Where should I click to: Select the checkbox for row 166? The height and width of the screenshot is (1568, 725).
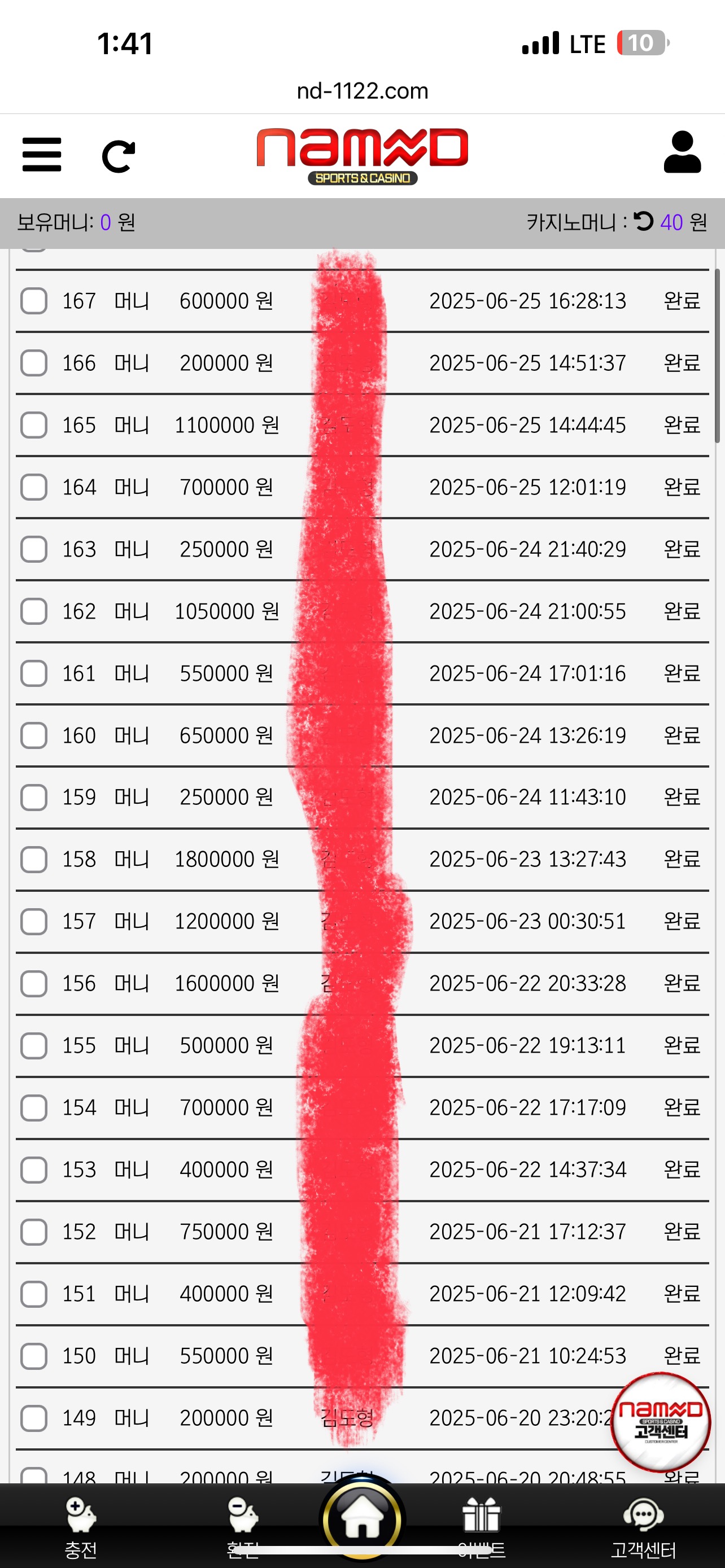(x=34, y=363)
